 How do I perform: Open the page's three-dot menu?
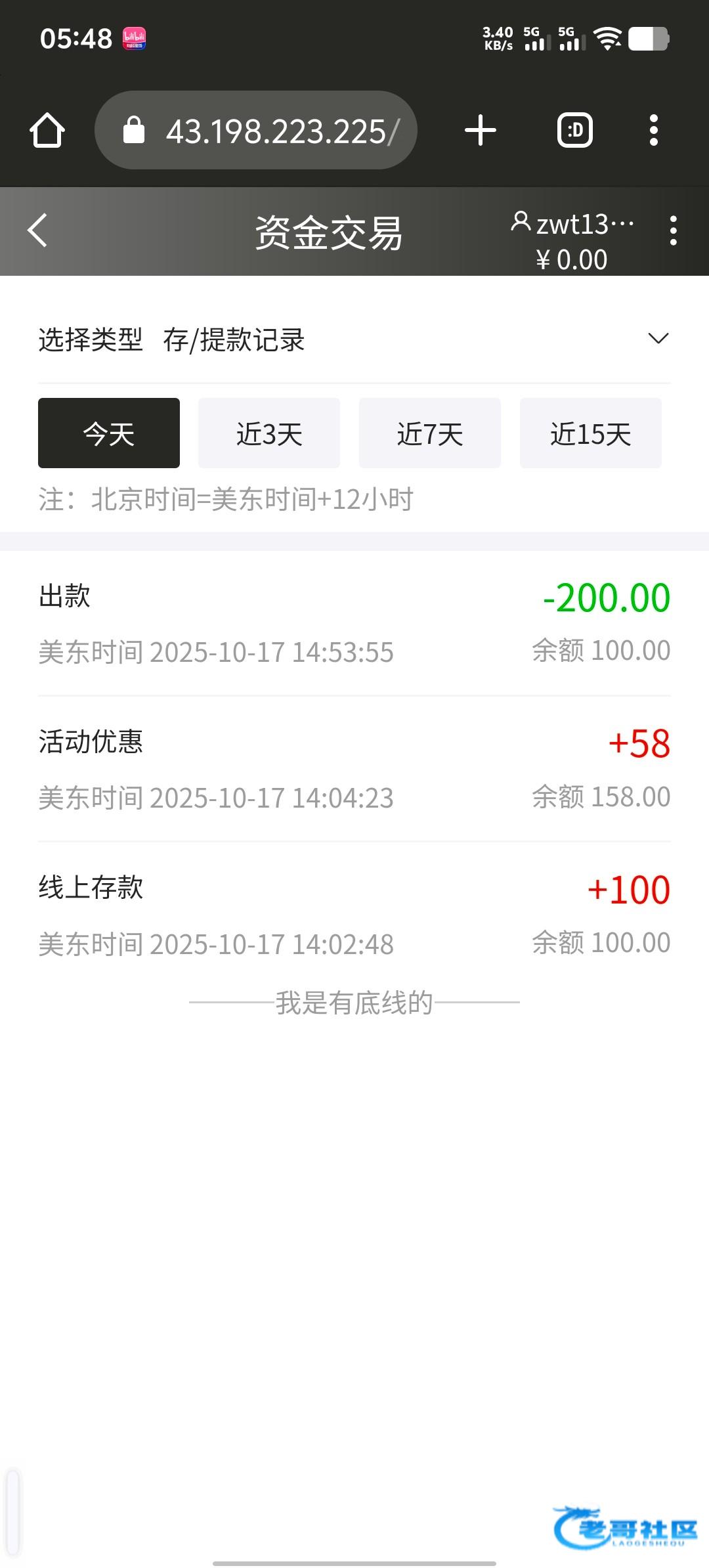[673, 230]
